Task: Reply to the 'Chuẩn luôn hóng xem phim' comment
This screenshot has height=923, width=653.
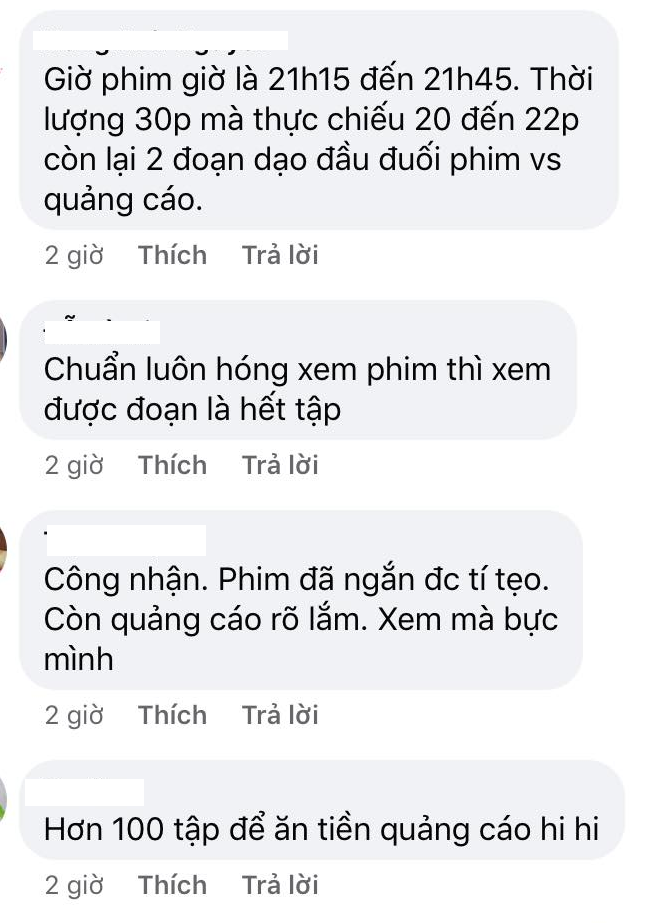Action: pyautogui.click(x=280, y=465)
